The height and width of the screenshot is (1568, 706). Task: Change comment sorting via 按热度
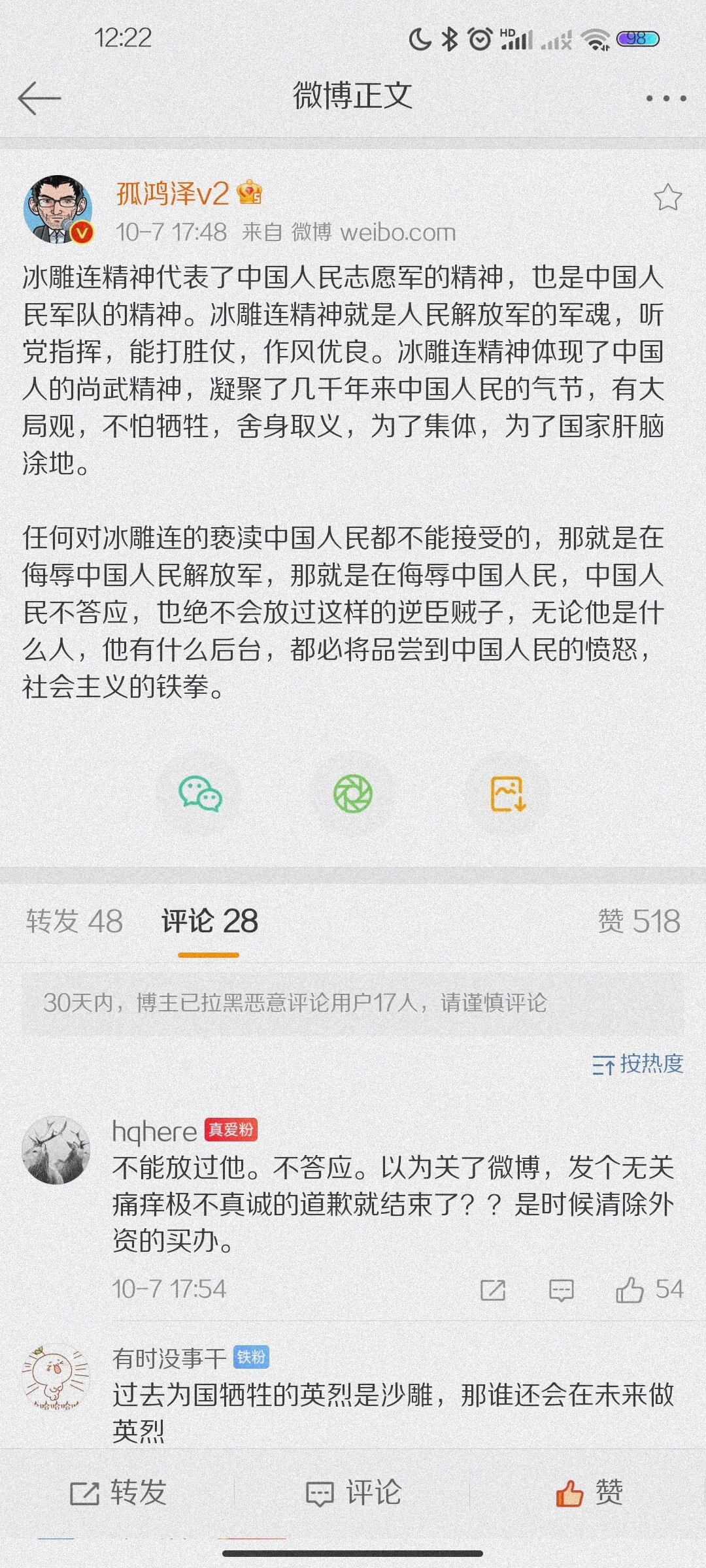pos(637,1064)
